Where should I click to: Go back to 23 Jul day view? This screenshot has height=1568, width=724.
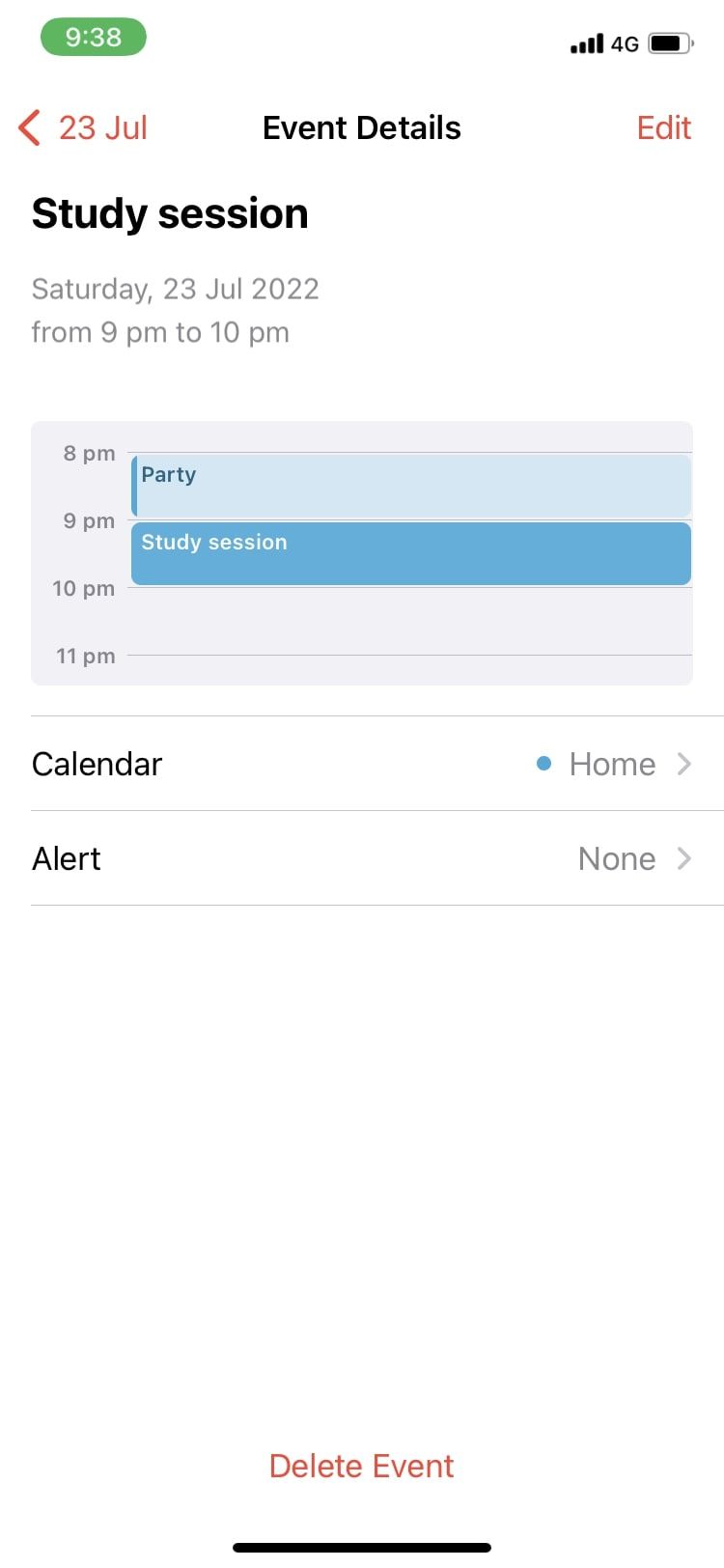click(x=84, y=127)
